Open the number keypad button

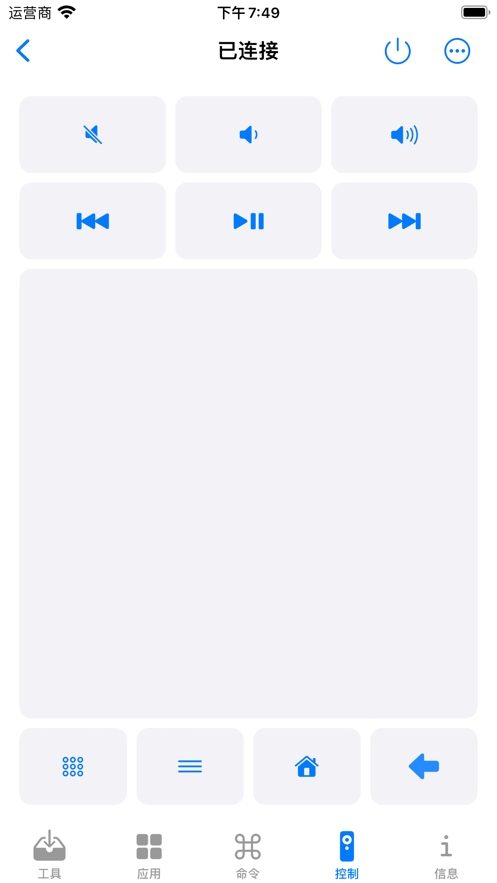point(73,766)
